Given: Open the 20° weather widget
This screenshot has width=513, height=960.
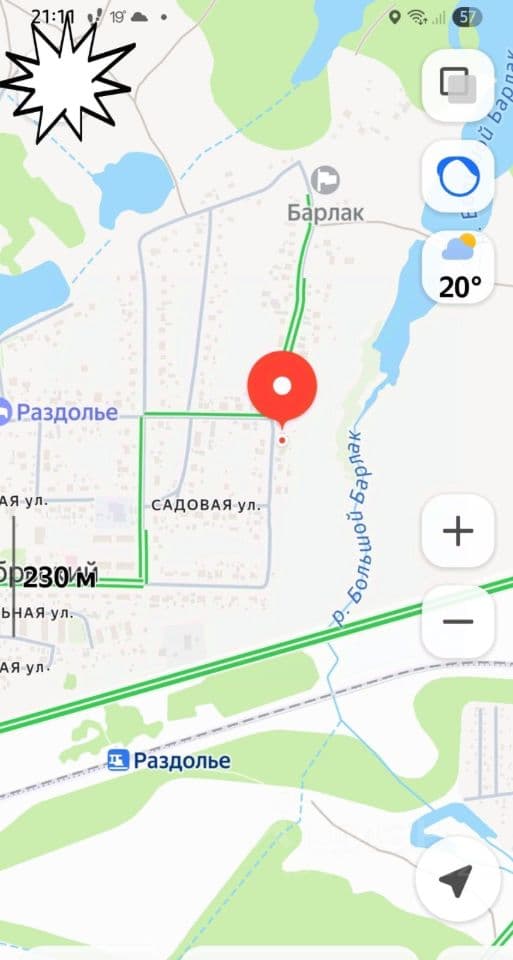Looking at the screenshot, I should coord(458,267).
